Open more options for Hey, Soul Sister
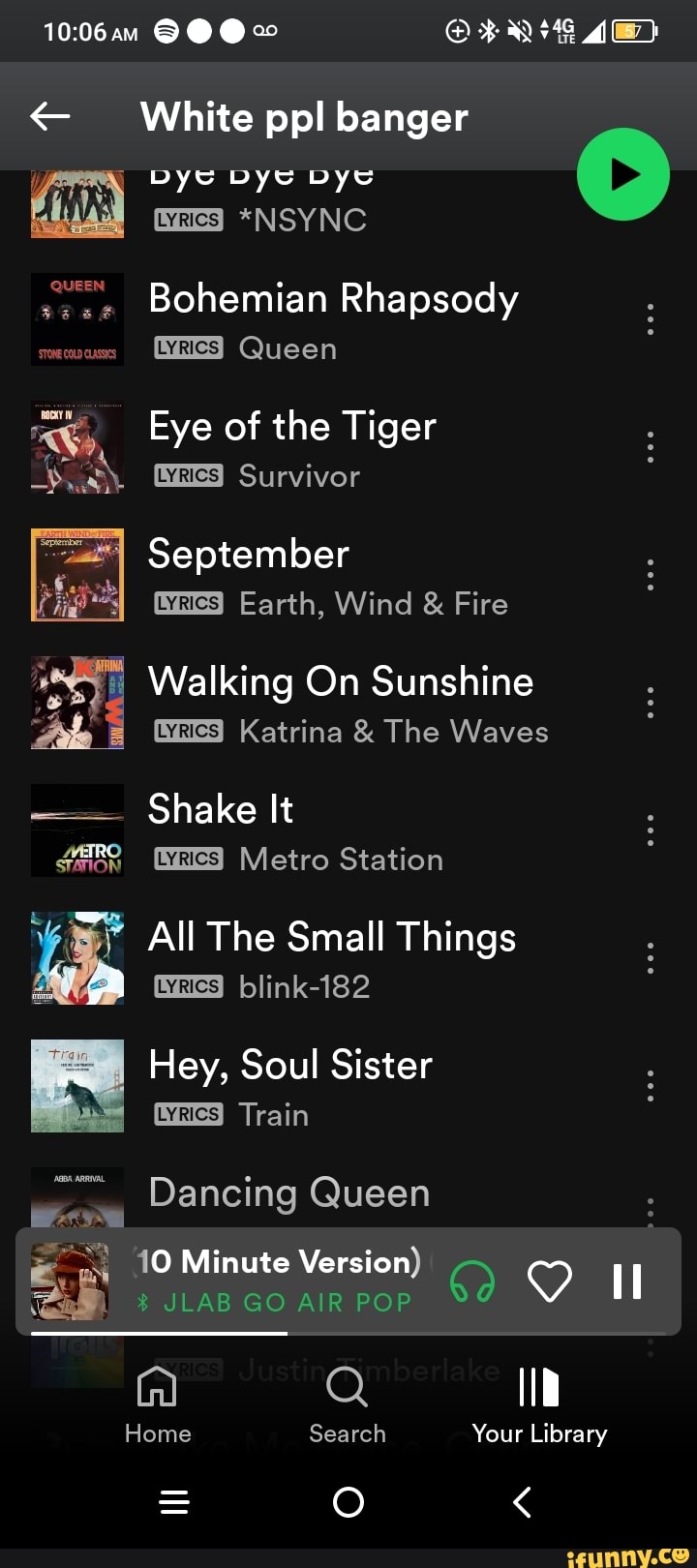697x1568 pixels. [651, 1086]
